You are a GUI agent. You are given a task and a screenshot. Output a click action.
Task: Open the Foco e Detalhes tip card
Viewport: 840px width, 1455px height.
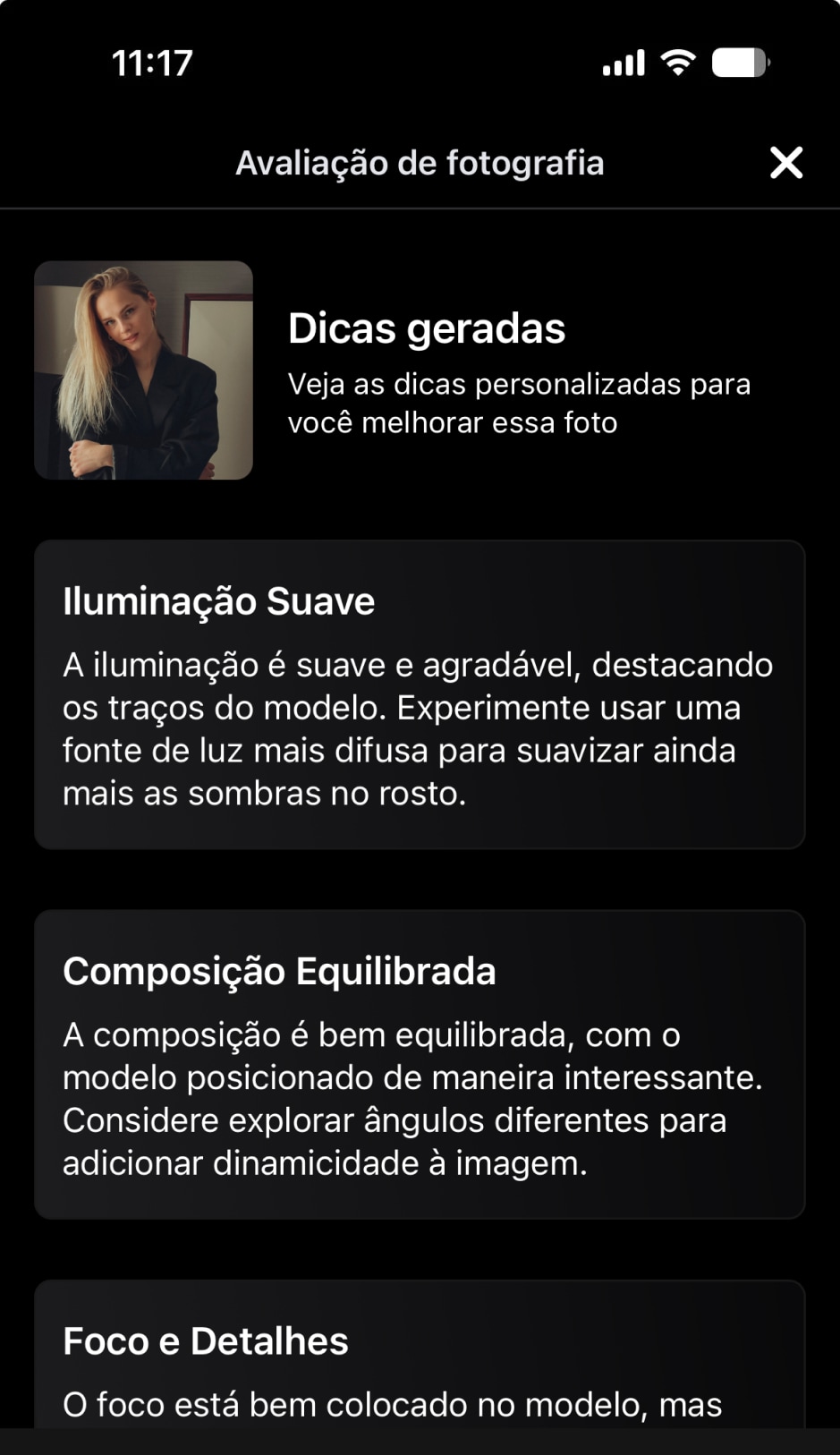[420, 1360]
